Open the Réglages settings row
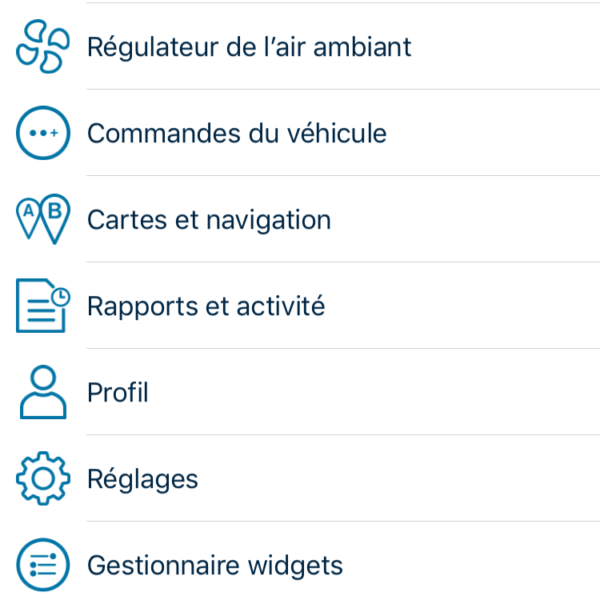Image resolution: width=600 pixels, height=600 pixels. coord(143,479)
